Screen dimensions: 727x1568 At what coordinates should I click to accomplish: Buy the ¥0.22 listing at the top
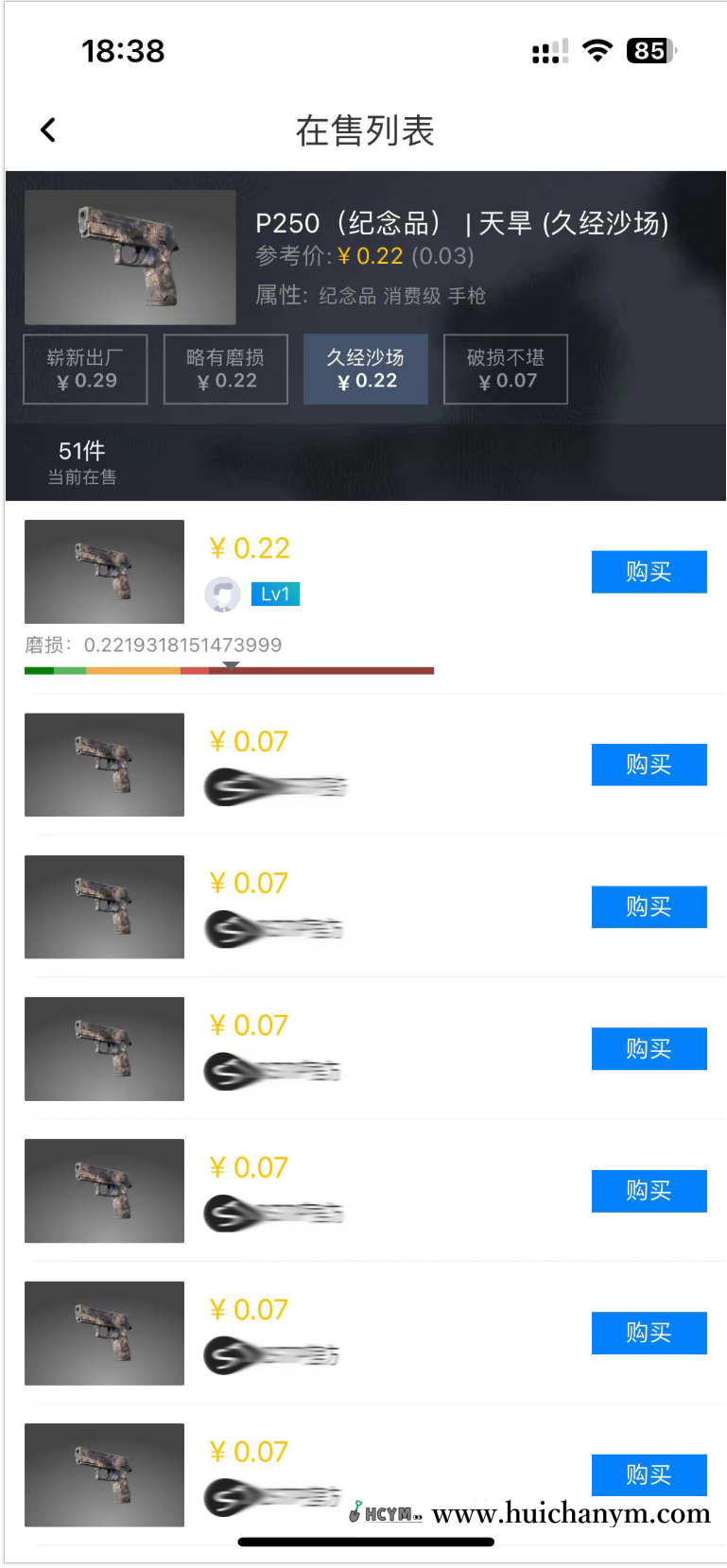click(649, 572)
